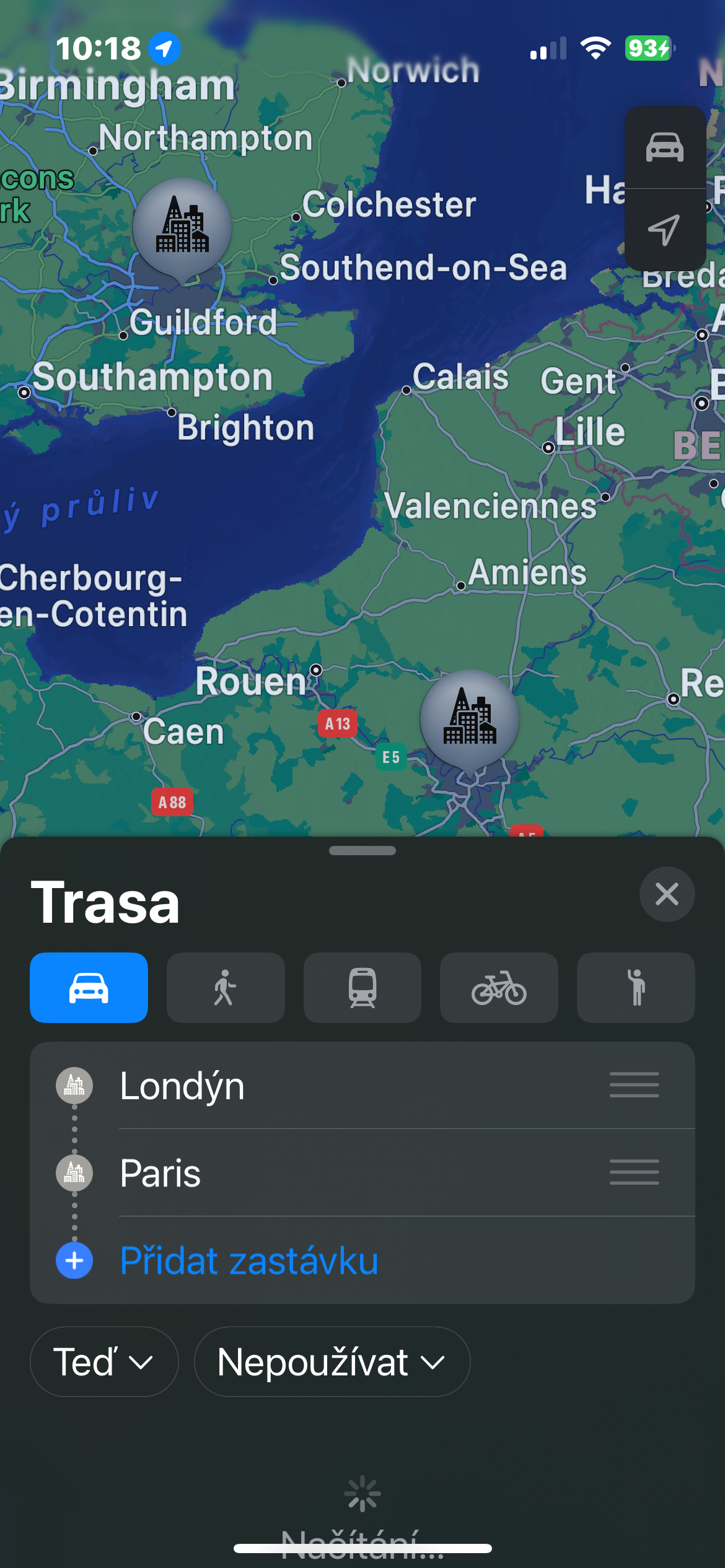Open the Nepoužívat avoid options dropdown
Viewport: 725px width, 1568px height.
(332, 1362)
